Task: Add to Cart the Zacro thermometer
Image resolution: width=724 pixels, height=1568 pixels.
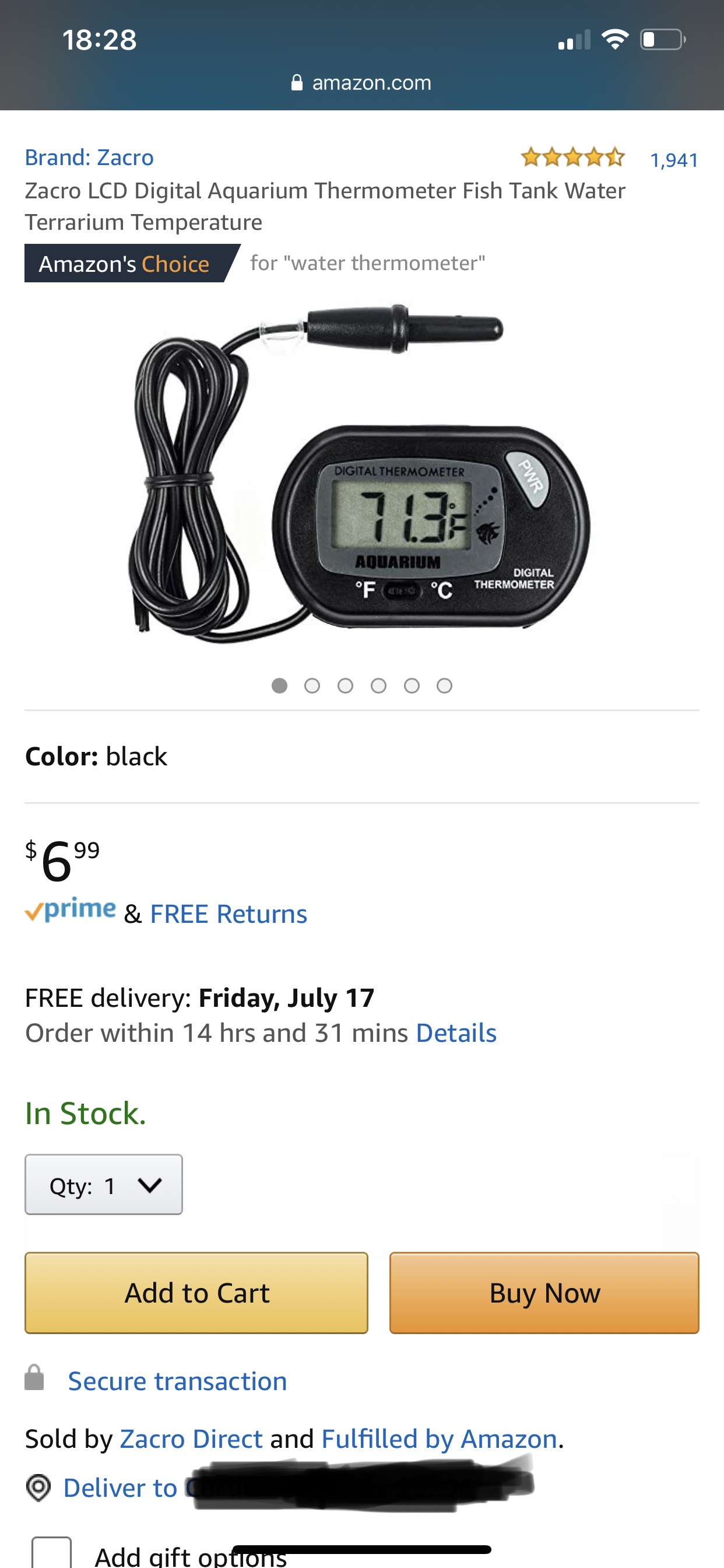Action: 196,1292
